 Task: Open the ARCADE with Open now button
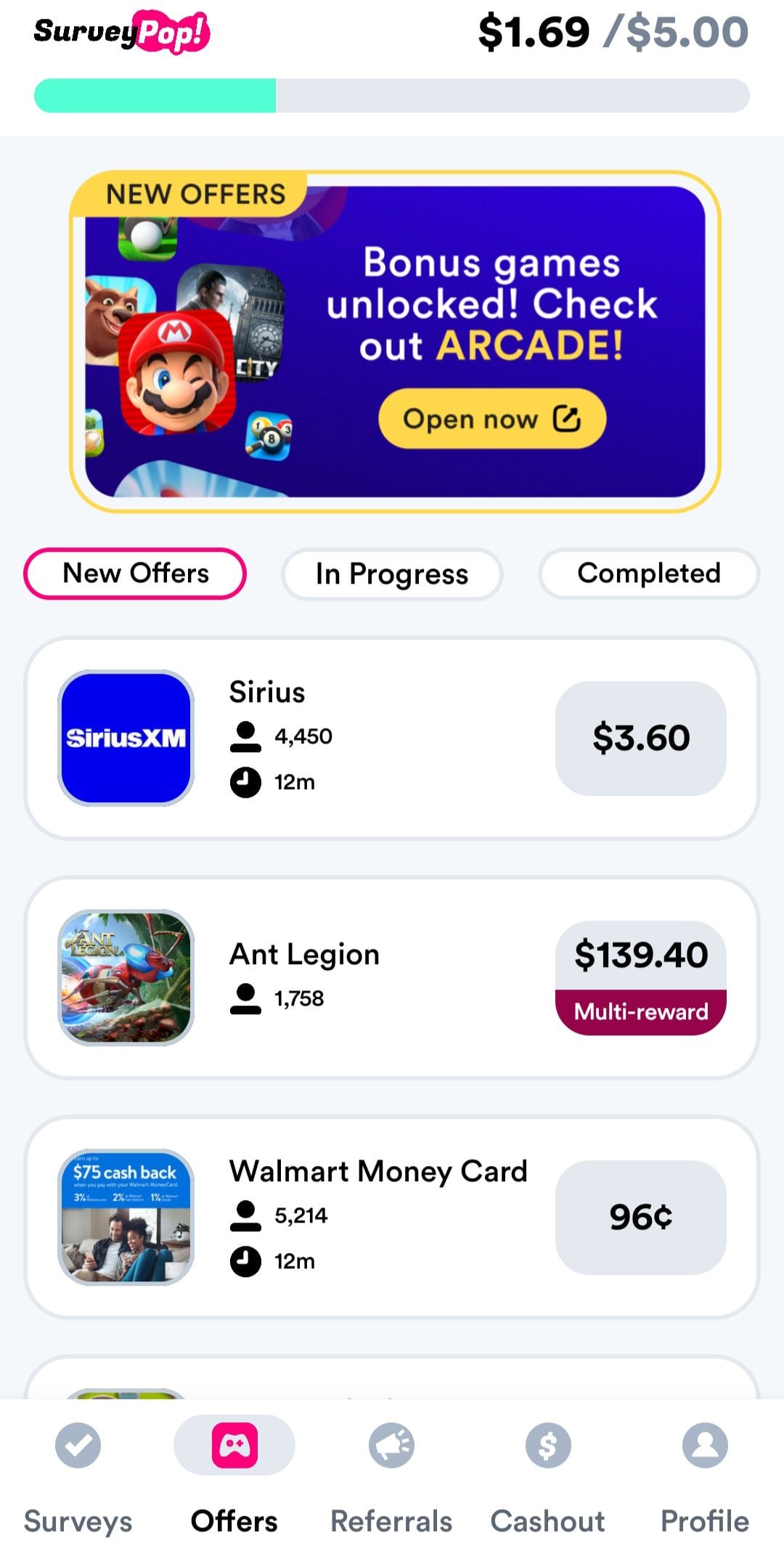pyautogui.click(x=491, y=419)
